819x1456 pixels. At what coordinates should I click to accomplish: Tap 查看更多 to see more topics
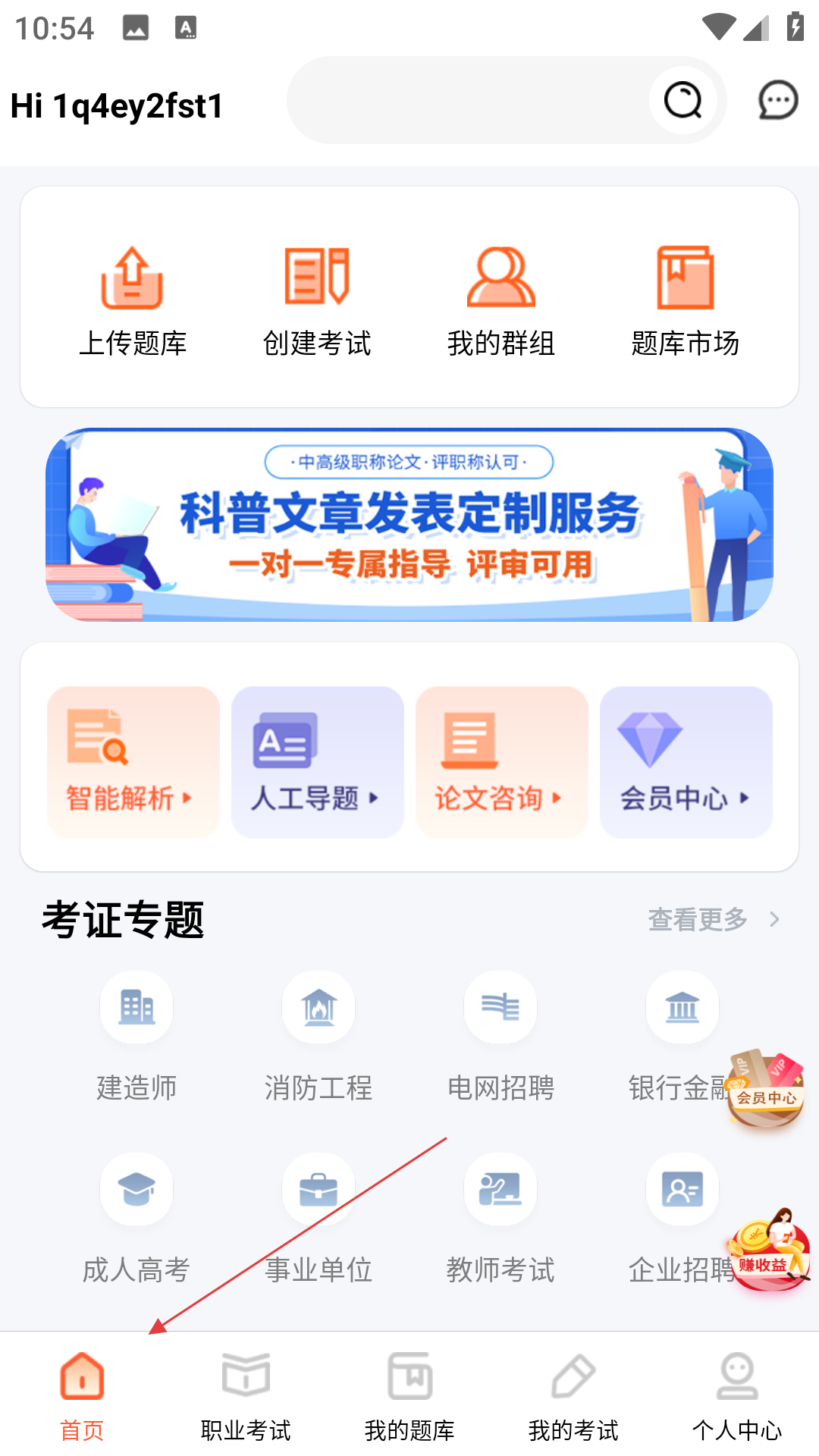point(713,919)
